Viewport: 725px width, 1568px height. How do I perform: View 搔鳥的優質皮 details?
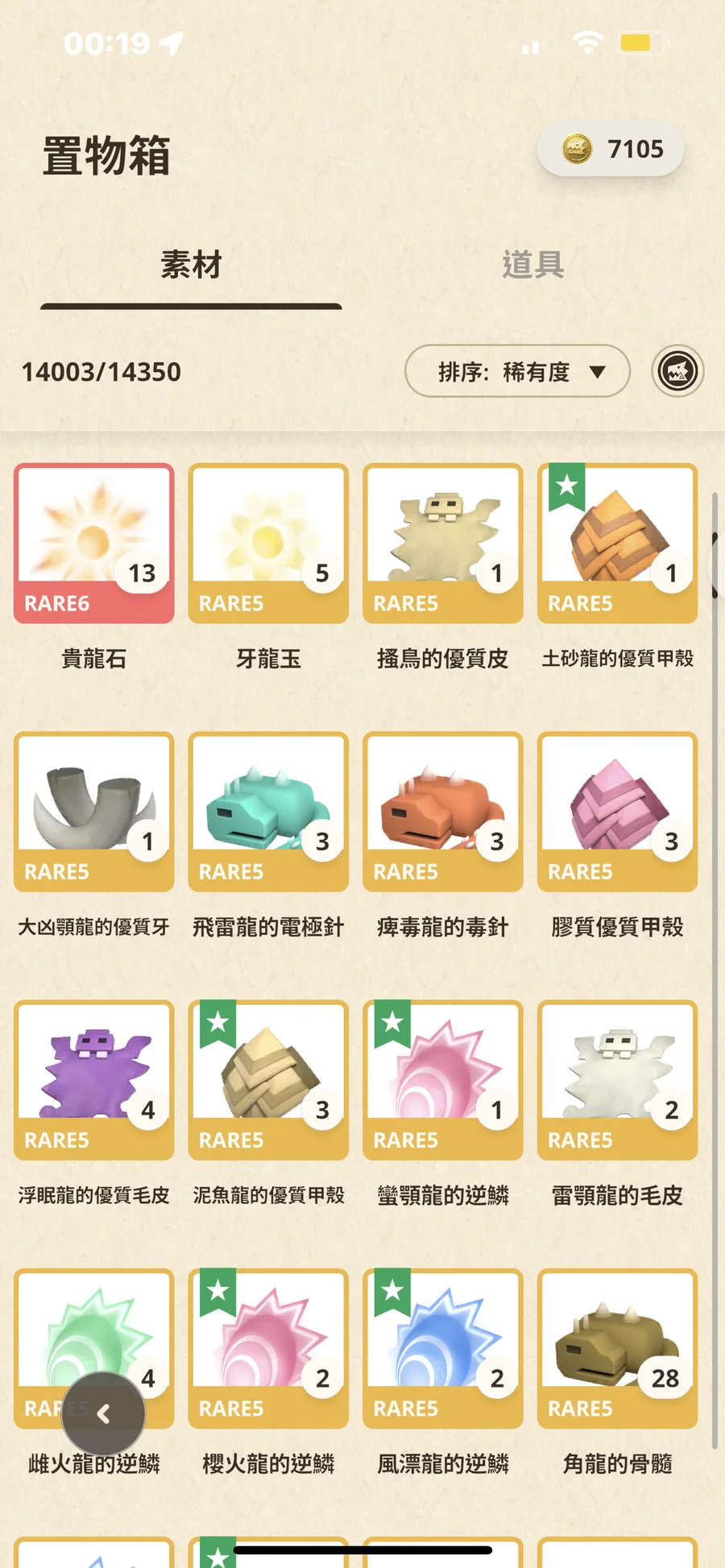coord(443,544)
